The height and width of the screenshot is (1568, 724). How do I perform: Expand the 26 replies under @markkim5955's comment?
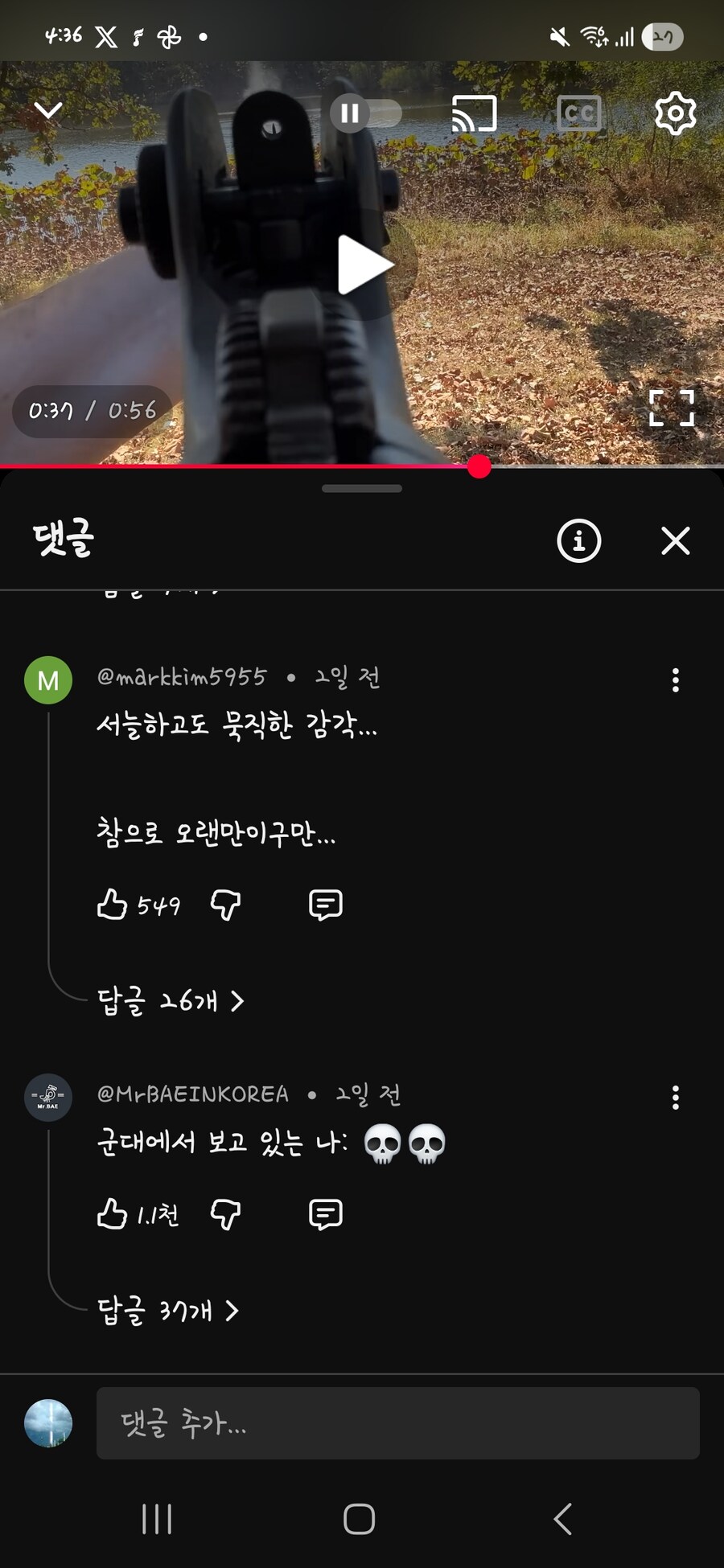coord(168,1002)
